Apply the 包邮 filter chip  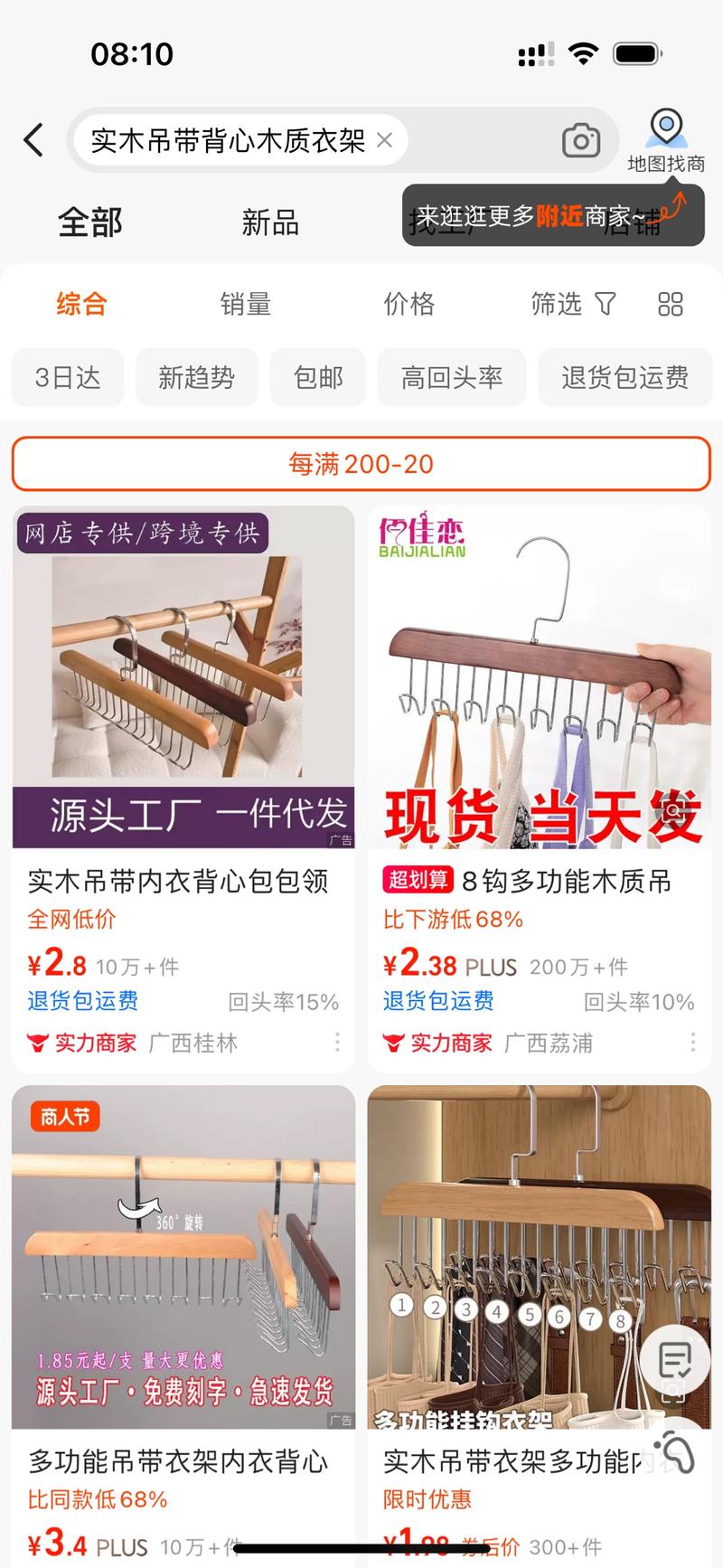[x=318, y=377]
